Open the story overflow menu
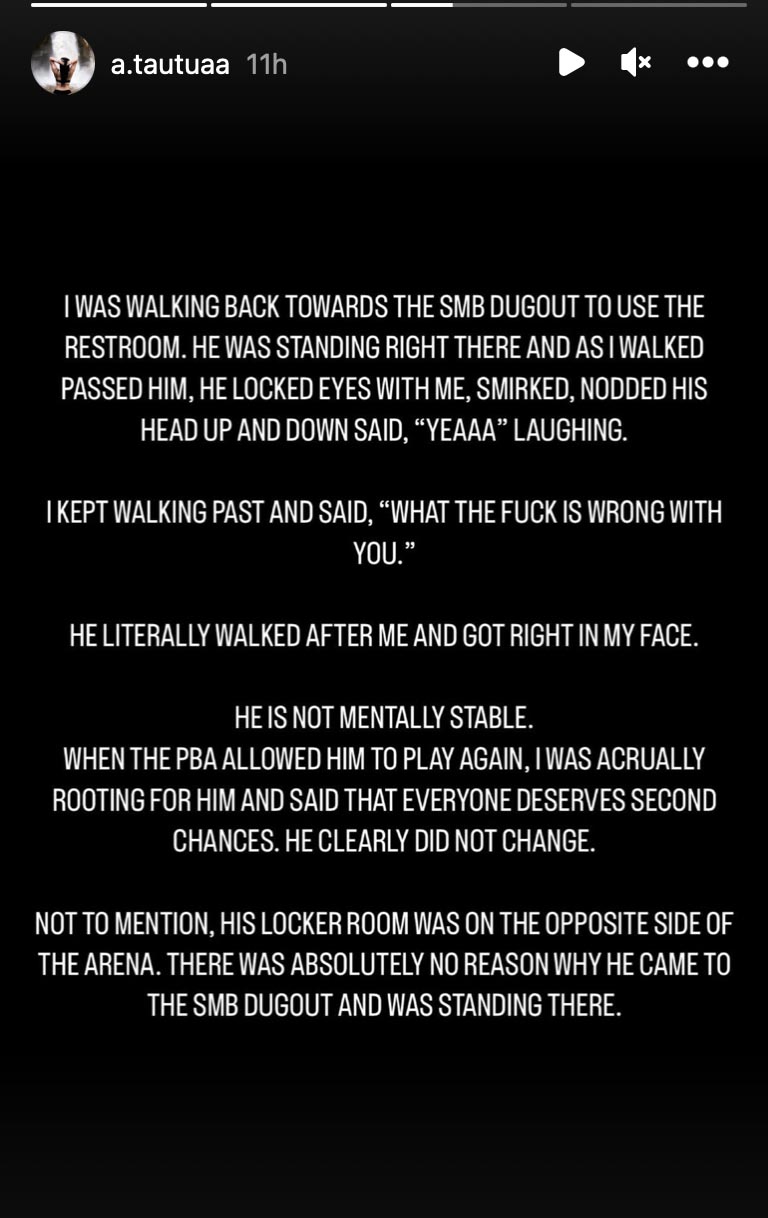This screenshot has width=768, height=1218. (x=708, y=62)
